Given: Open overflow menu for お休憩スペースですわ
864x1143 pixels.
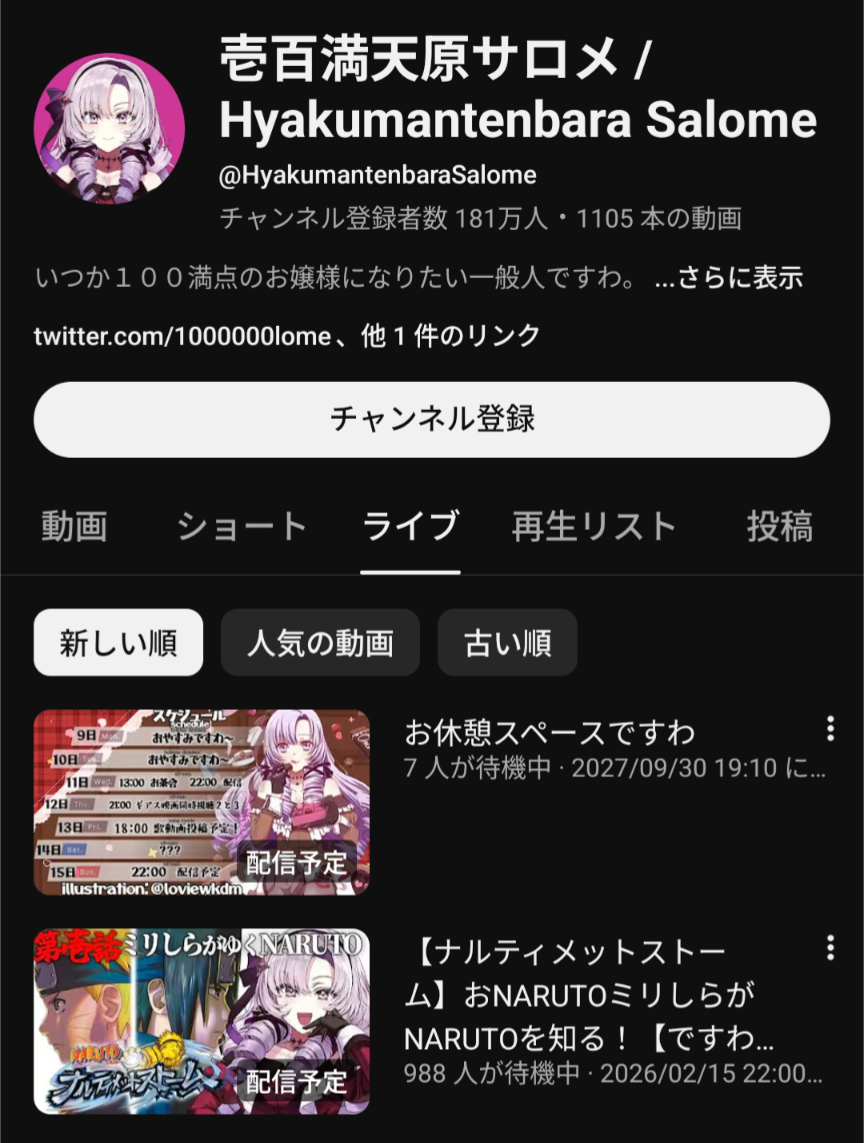Looking at the screenshot, I should coord(830,729).
